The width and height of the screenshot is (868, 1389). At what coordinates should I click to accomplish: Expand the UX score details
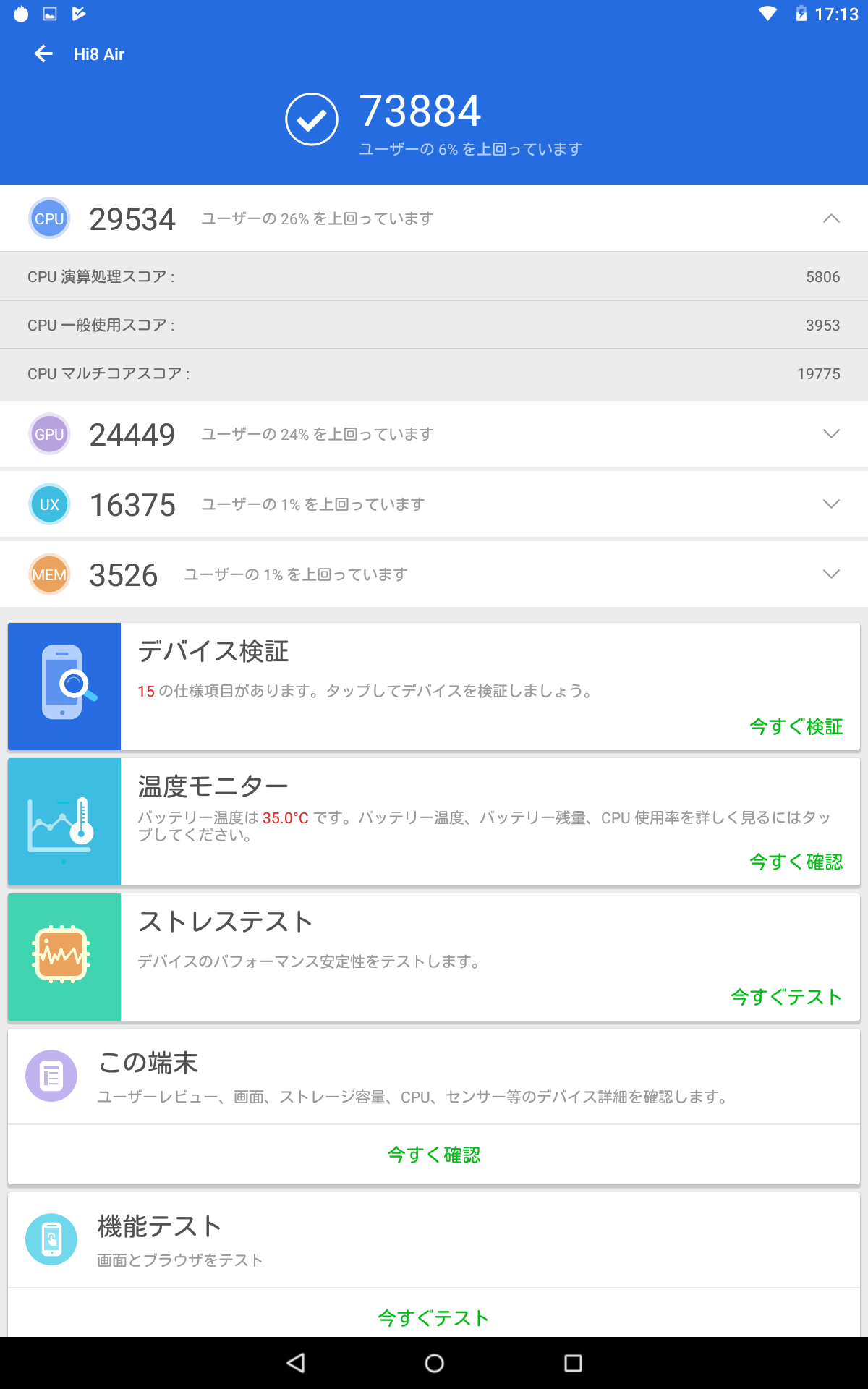point(831,504)
